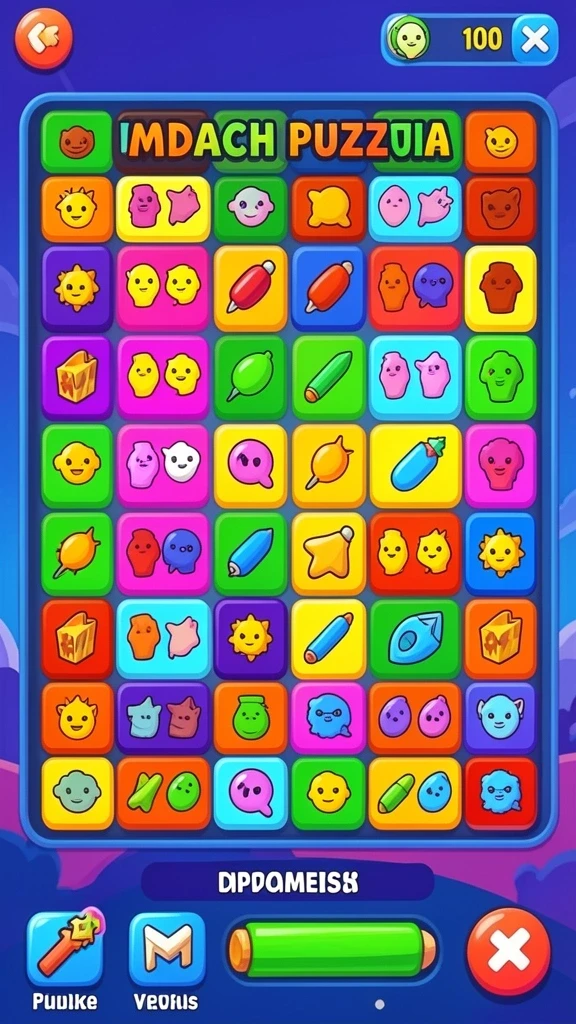
Task: Hit the red round X button
Action: (x=509, y=948)
